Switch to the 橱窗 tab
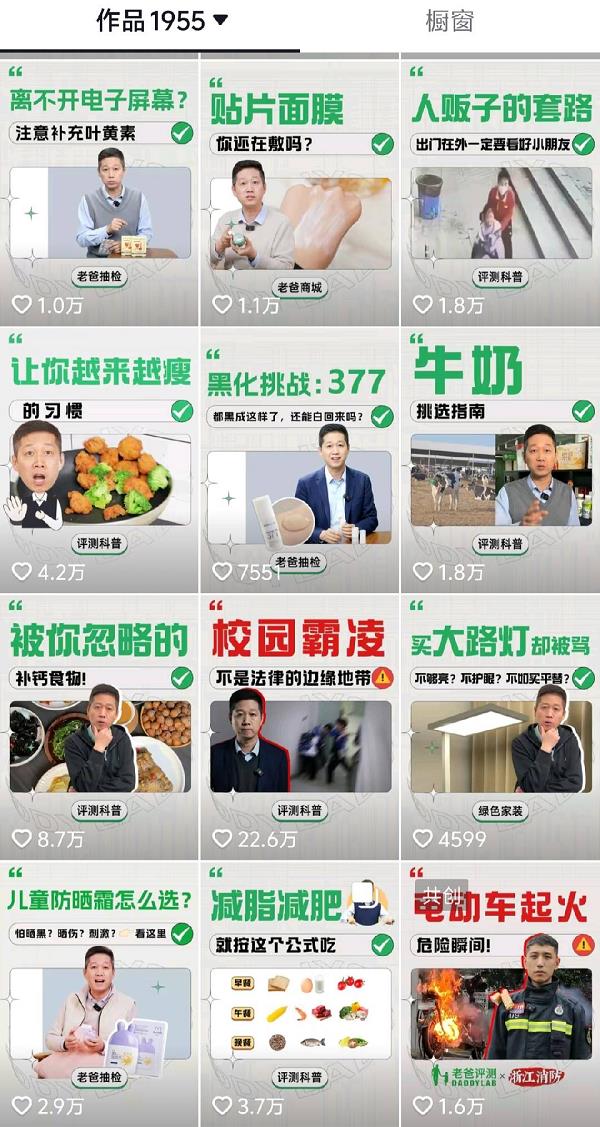 (449, 22)
